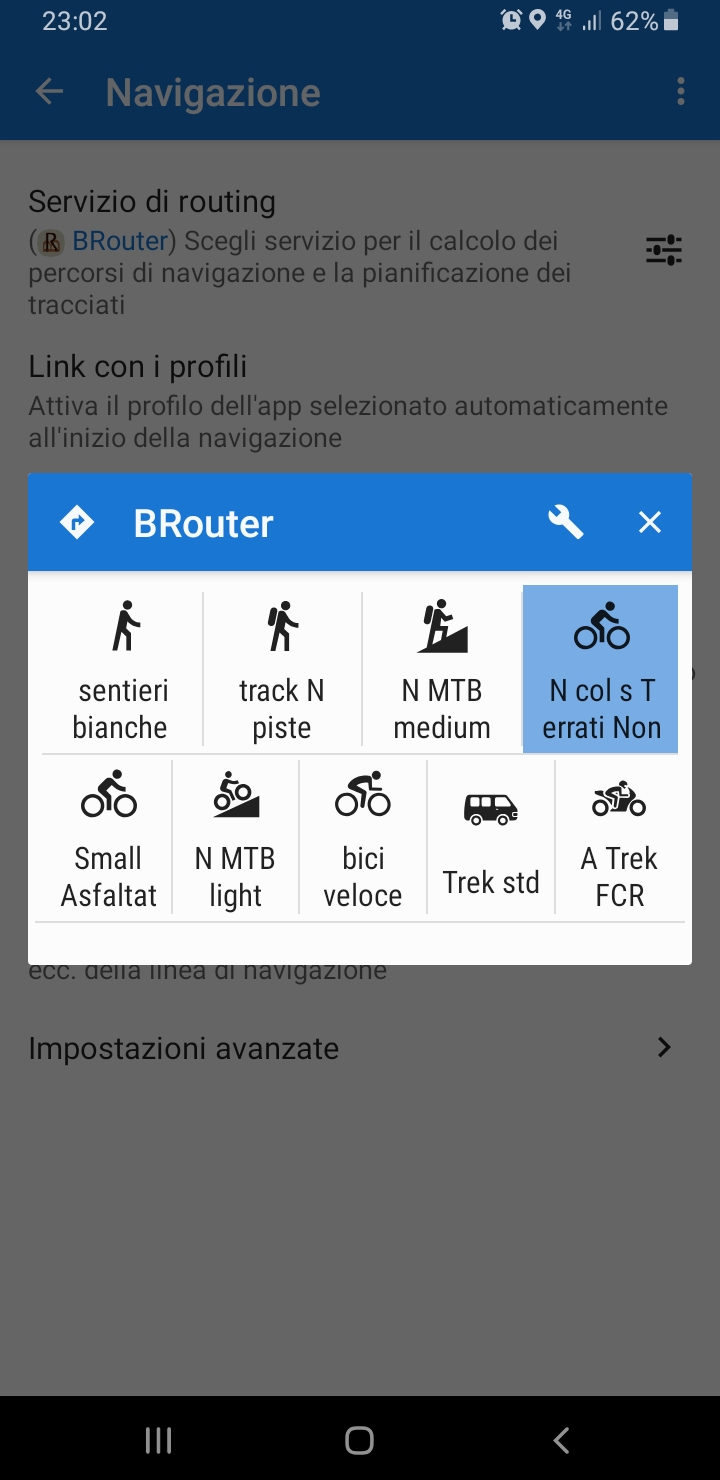Open BRouter settings wrench
This screenshot has width=720, height=1480.
[x=565, y=522]
